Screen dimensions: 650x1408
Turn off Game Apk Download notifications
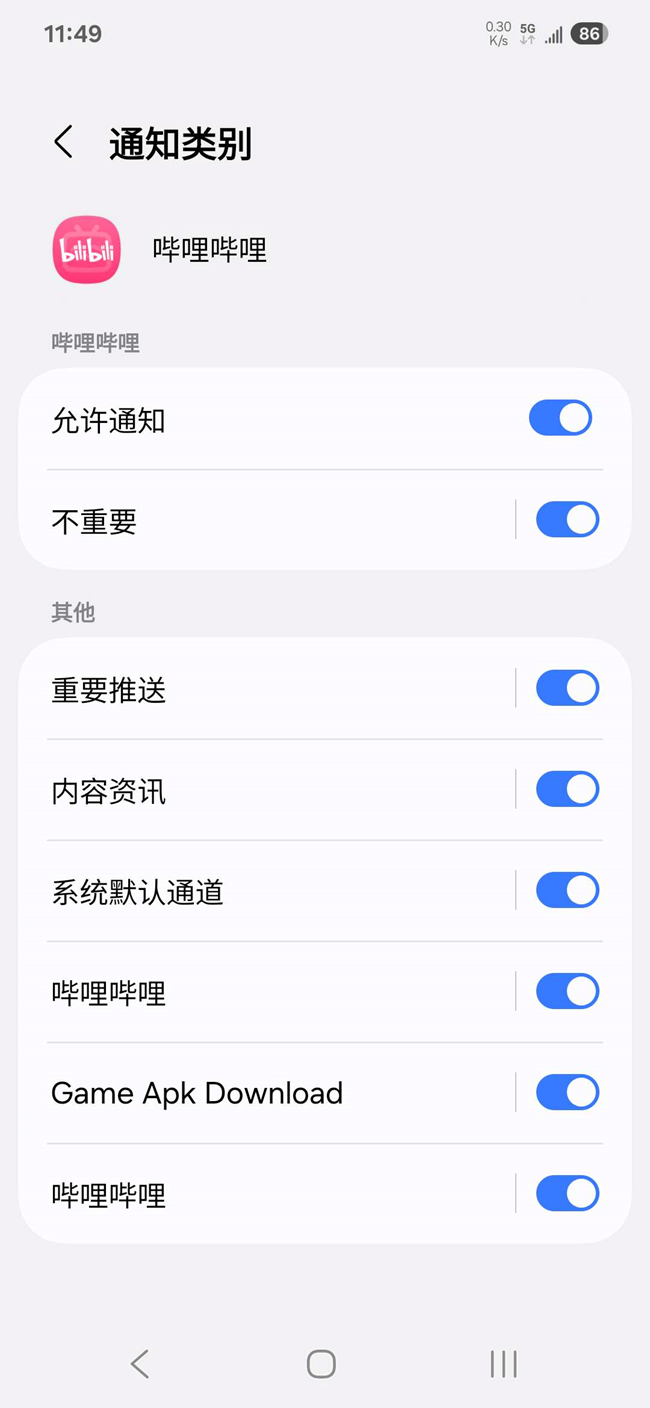(x=567, y=1093)
